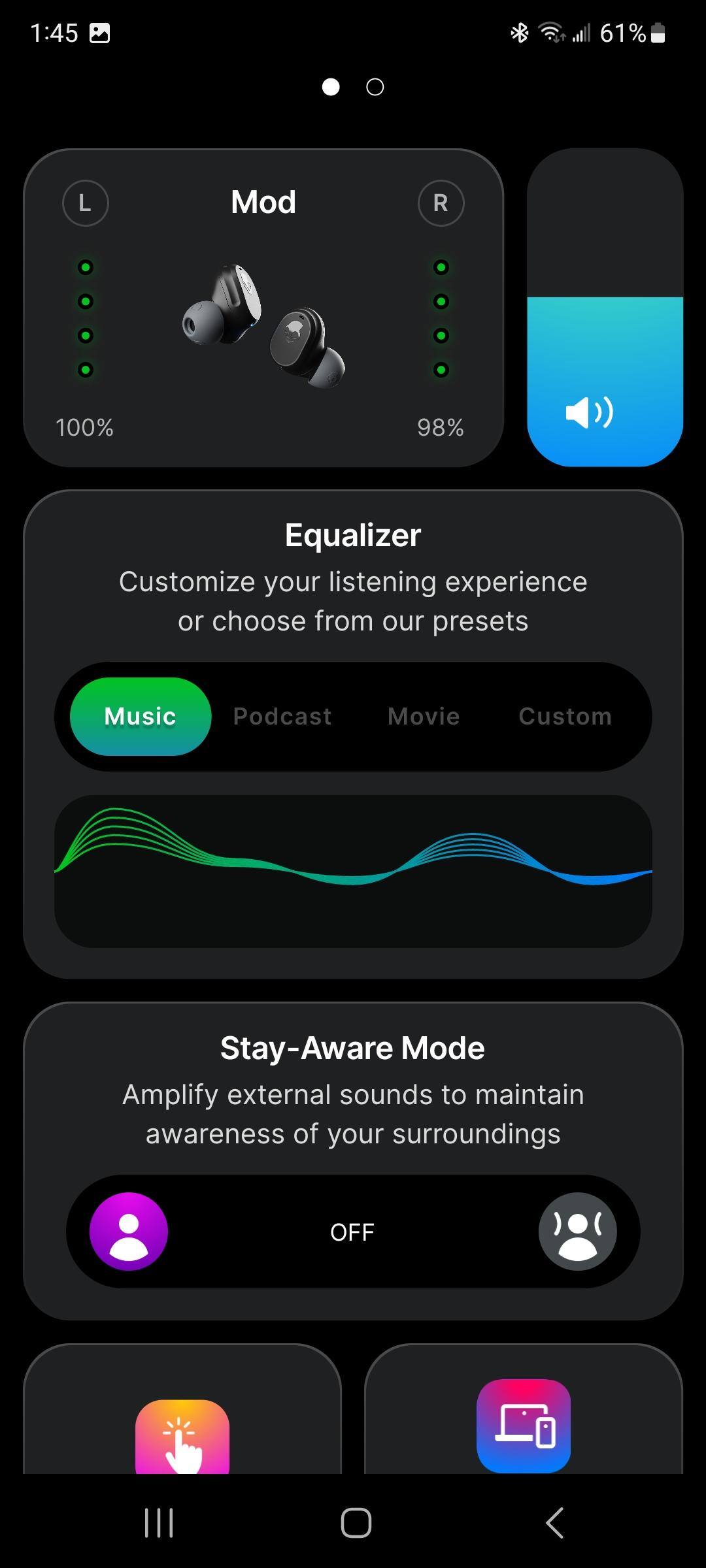Tap the volume slider
706x1568 pixels.
pos(605,308)
